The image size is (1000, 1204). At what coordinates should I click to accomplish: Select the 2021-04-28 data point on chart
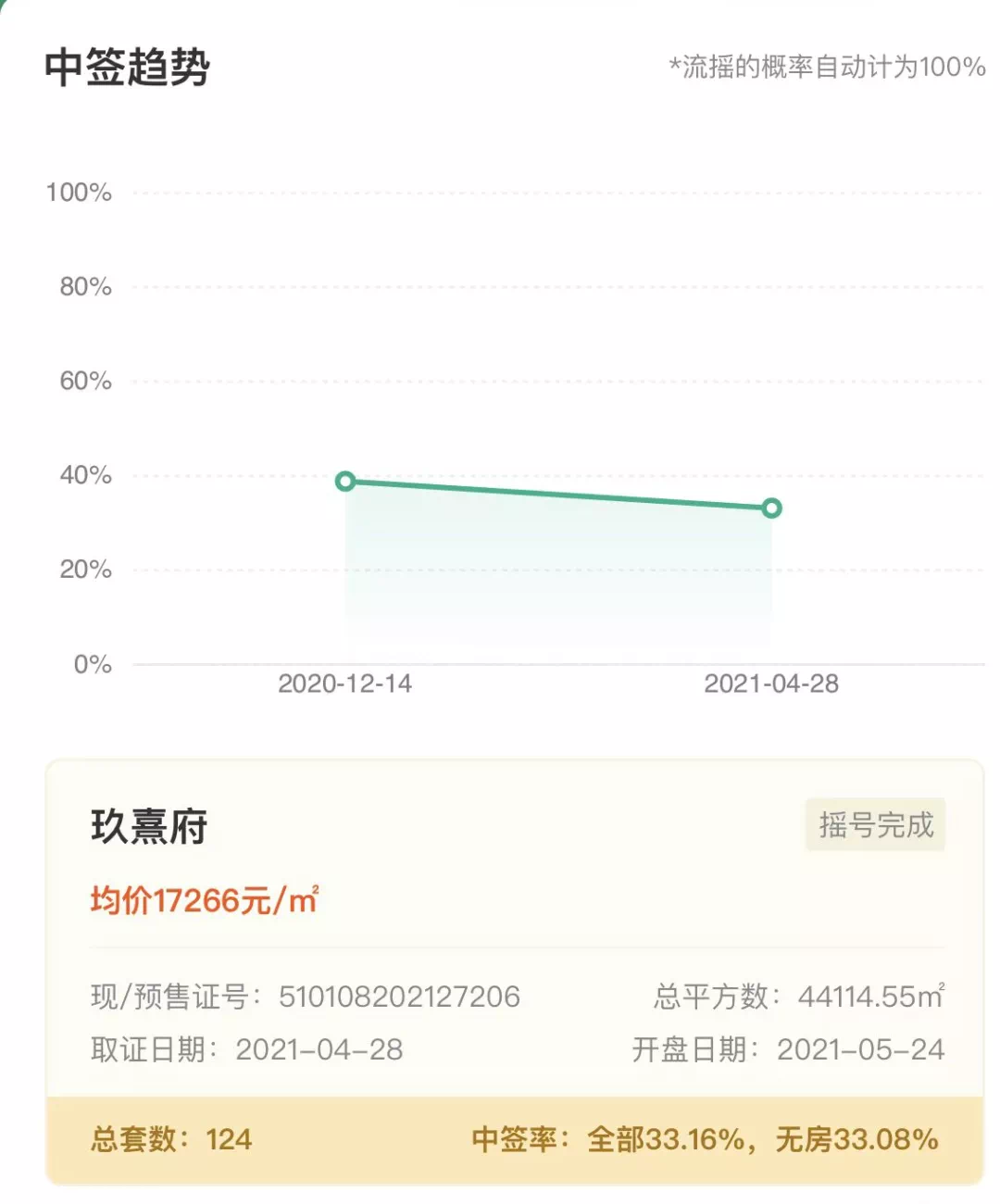(x=771, y=508)
